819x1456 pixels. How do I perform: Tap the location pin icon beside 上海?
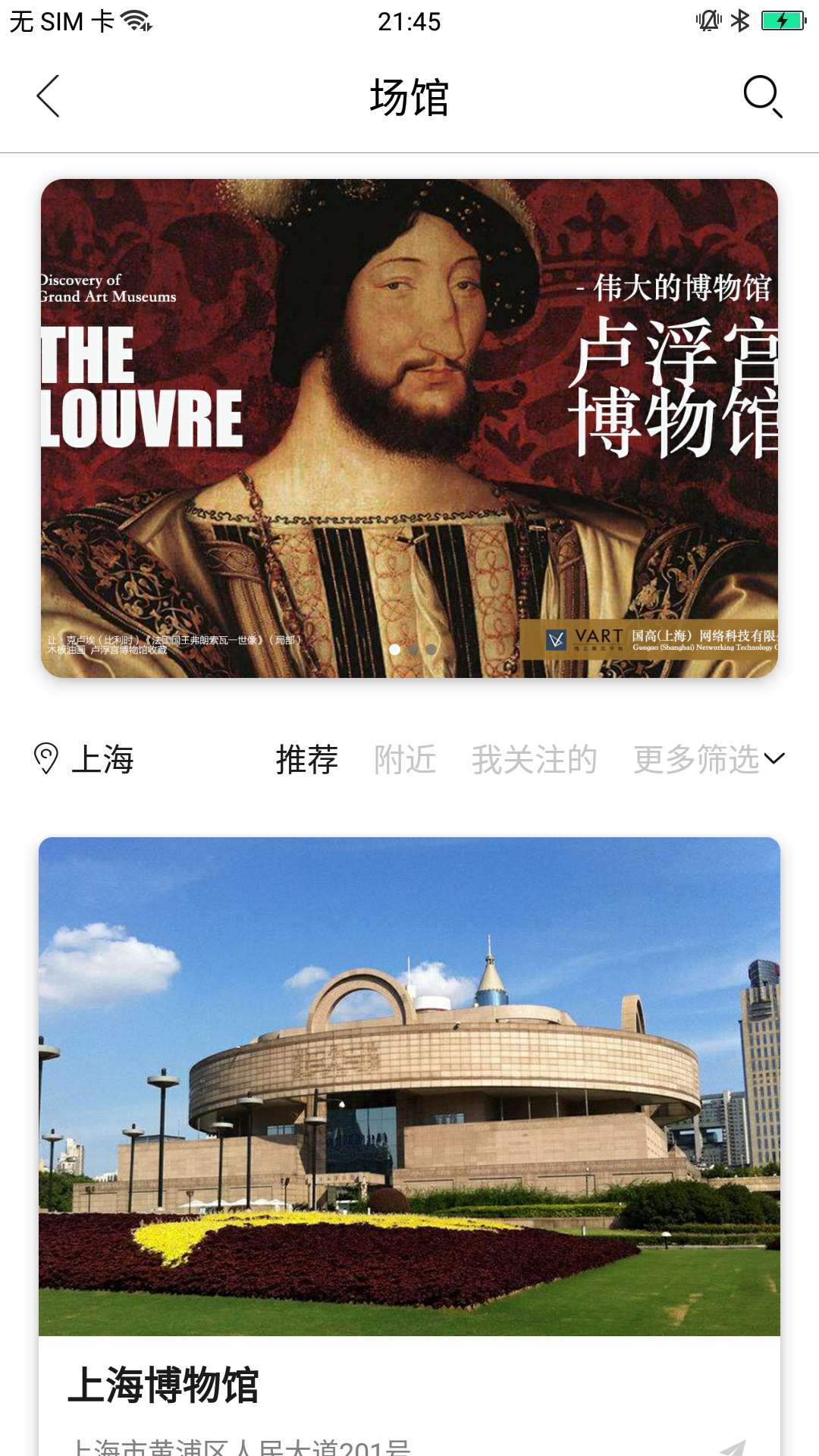click(x=47, y=760)
